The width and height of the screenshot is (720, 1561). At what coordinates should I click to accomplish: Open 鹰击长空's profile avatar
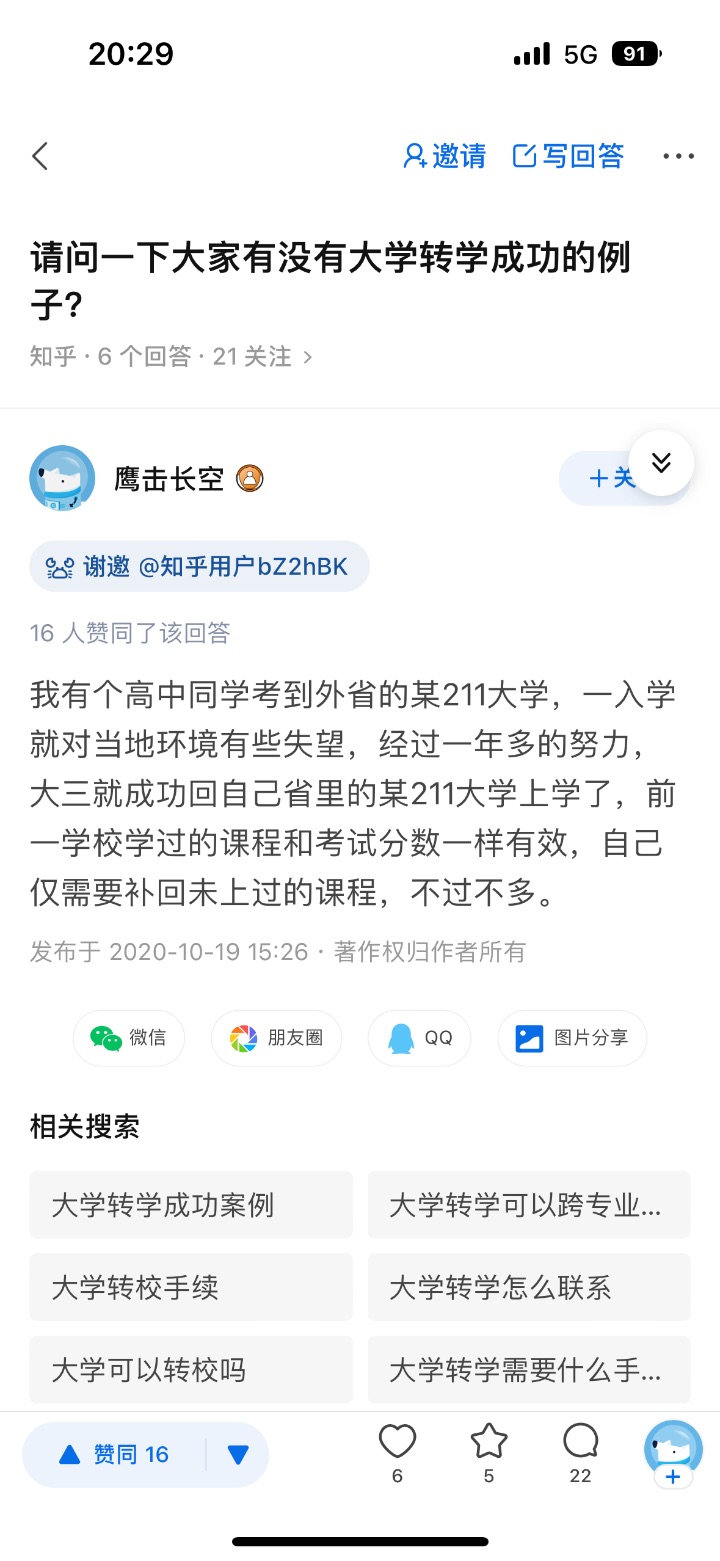pos(62,479)
